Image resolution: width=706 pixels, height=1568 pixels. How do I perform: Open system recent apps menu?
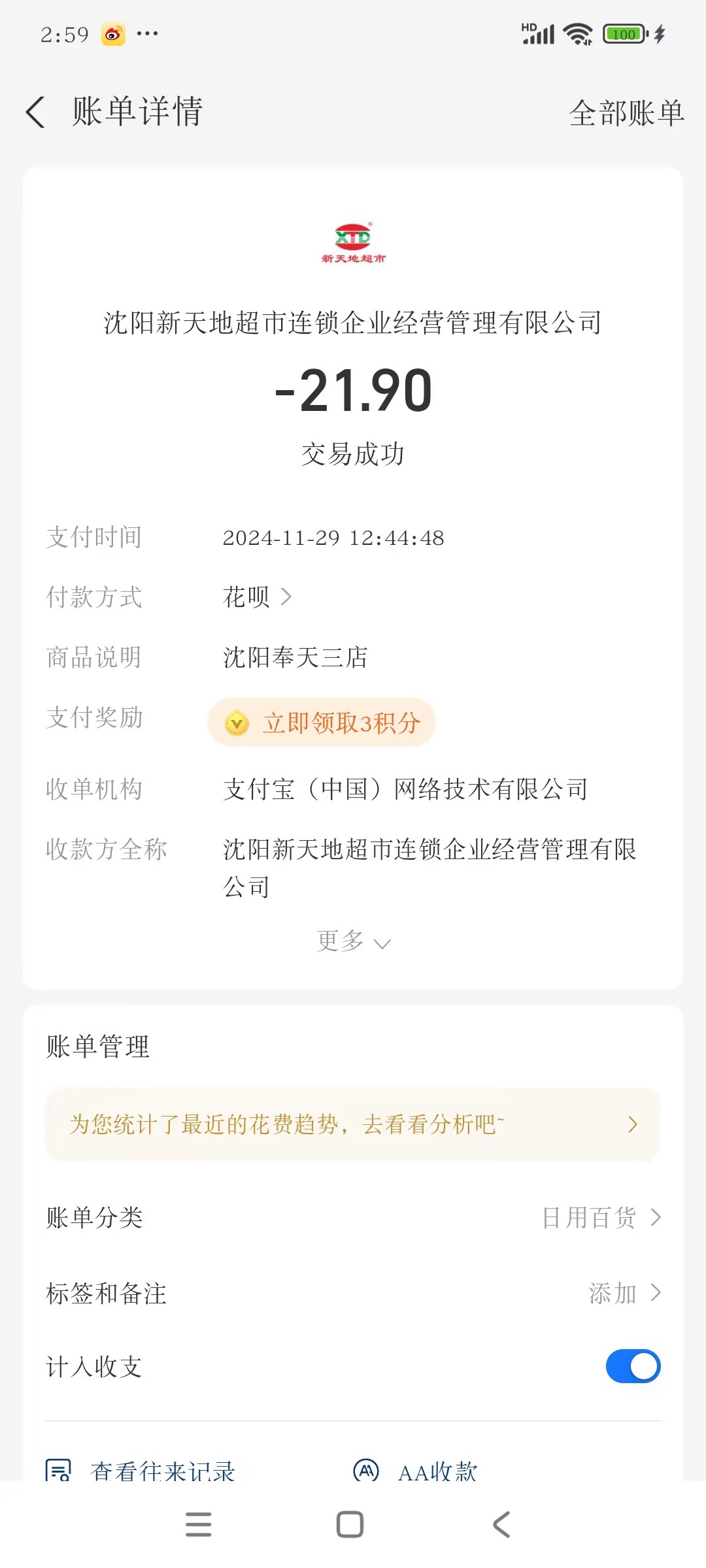pos(199,1525)
